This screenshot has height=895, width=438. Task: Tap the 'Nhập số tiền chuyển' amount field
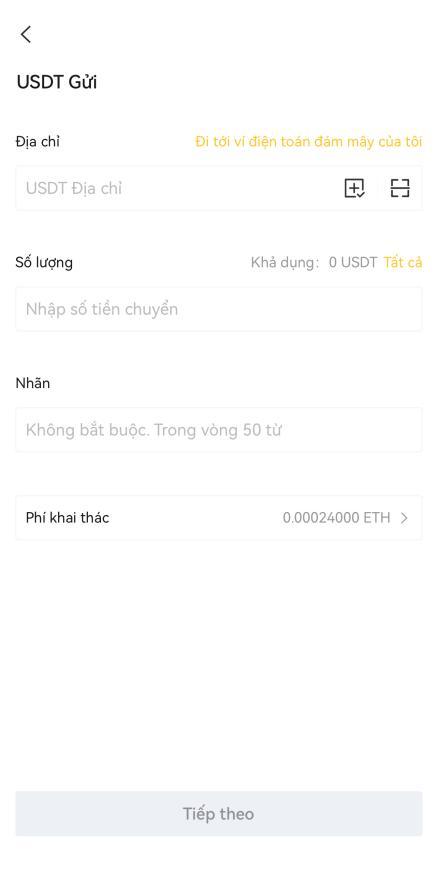click(x=219, y=309)
